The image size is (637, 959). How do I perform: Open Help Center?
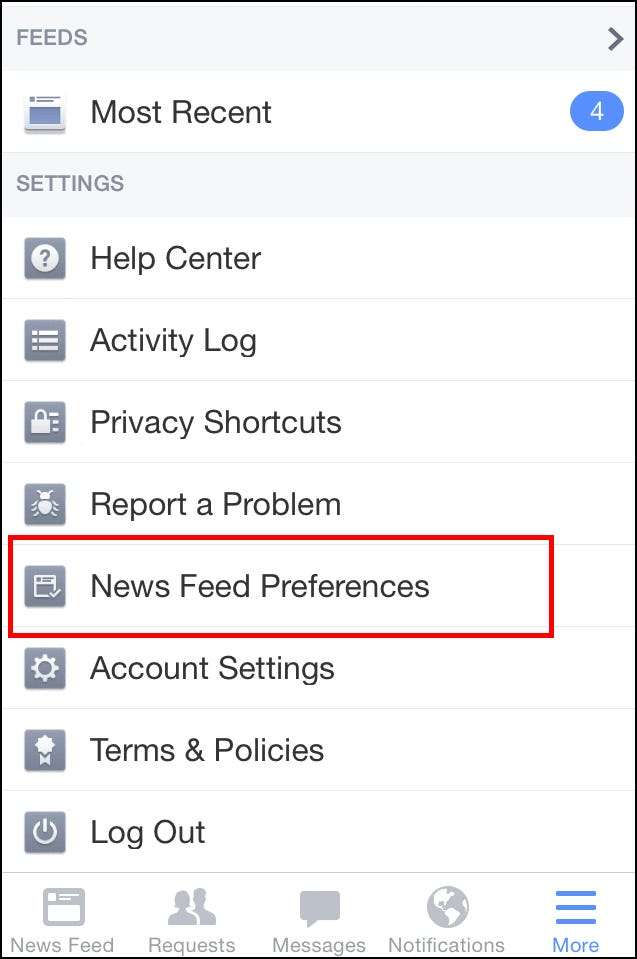(x=175, y=258)
